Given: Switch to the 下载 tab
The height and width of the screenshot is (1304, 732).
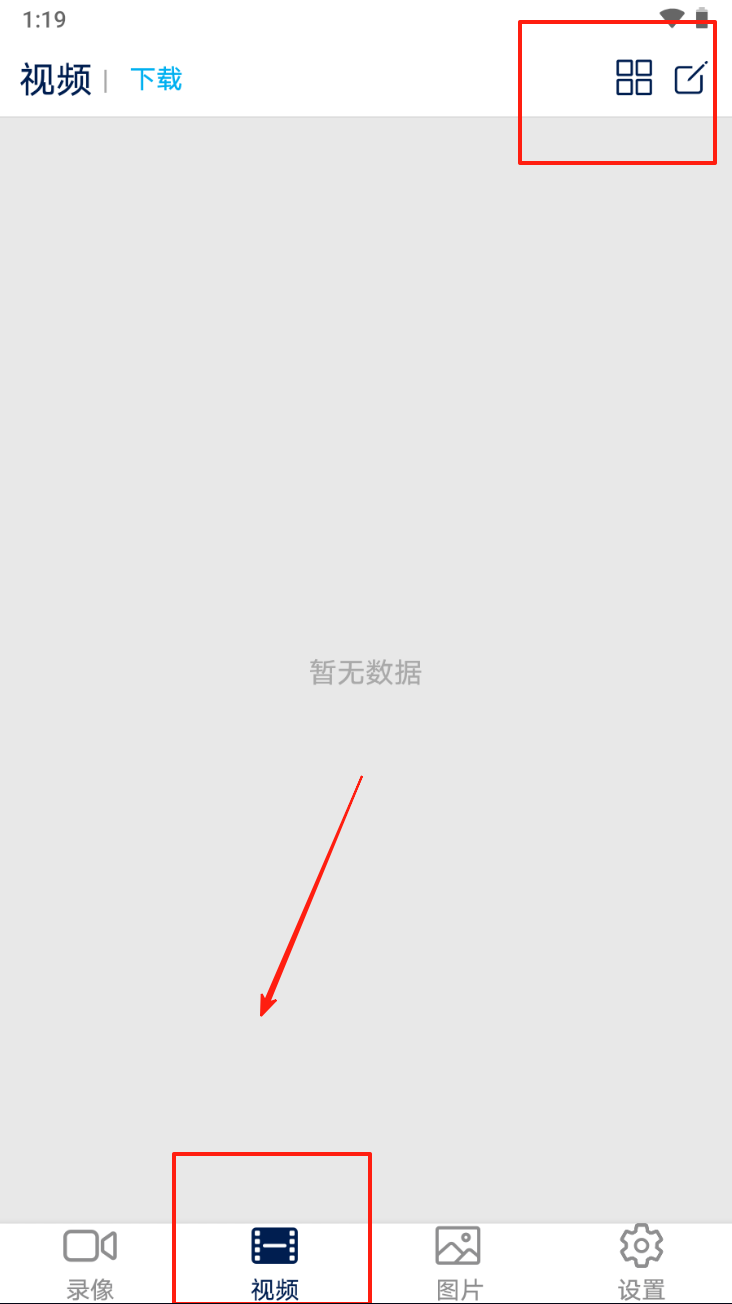Looking at the screenshot, I should (x=156, y=79).
